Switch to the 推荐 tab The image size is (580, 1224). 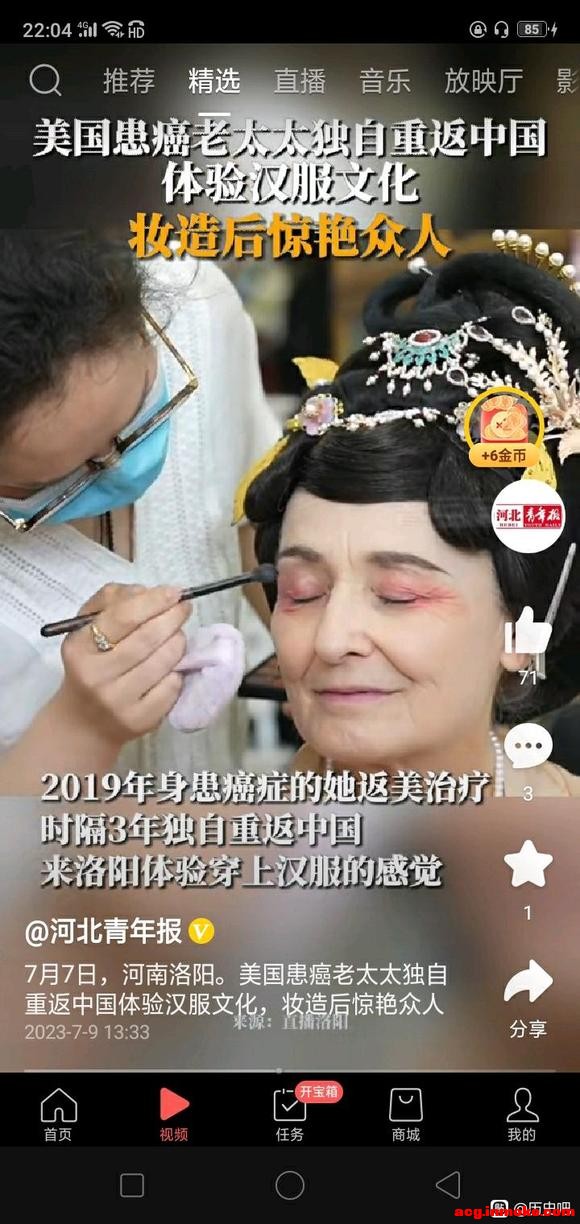click(128, 81)
